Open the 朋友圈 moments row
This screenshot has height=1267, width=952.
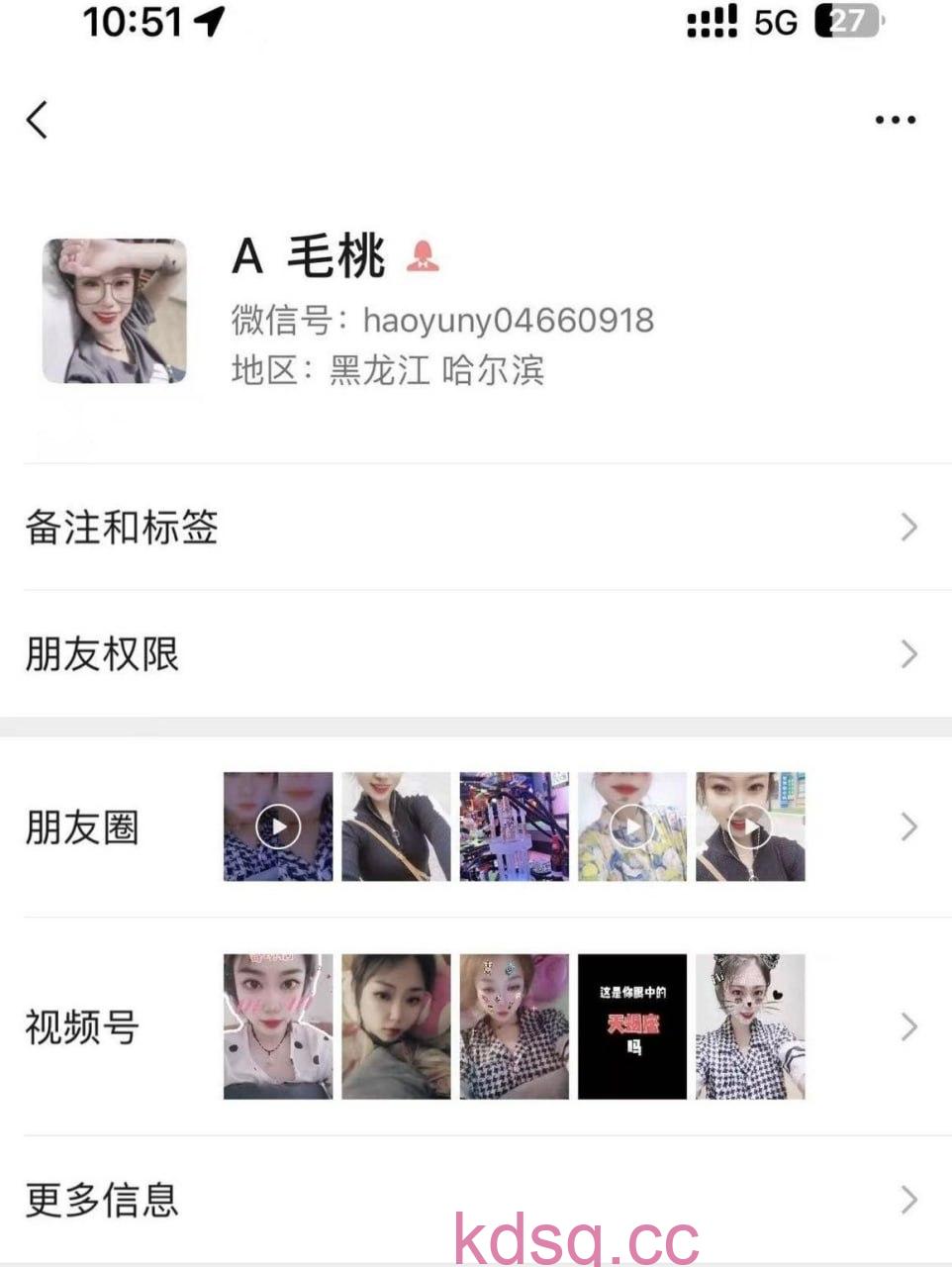[x=475, y=828]
